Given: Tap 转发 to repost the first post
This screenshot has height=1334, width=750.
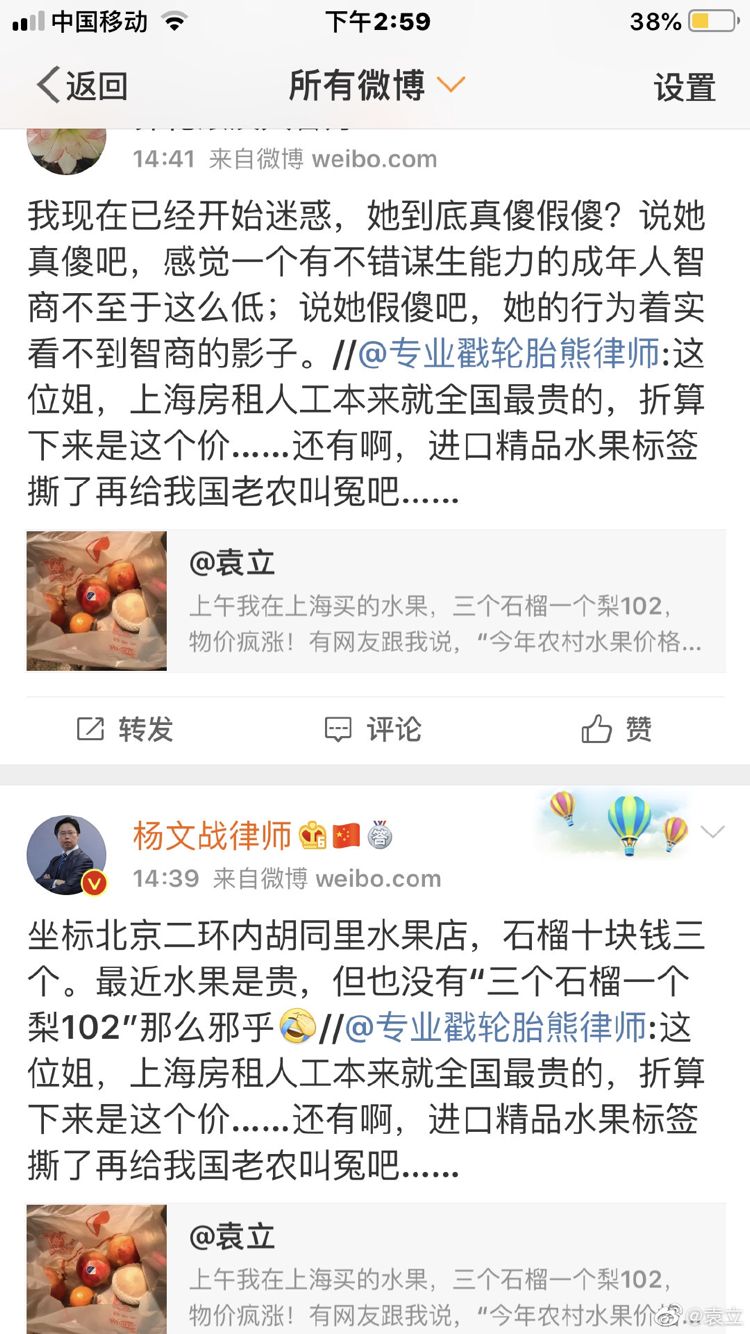Looking at the screenshot, I should coord(125,729).
